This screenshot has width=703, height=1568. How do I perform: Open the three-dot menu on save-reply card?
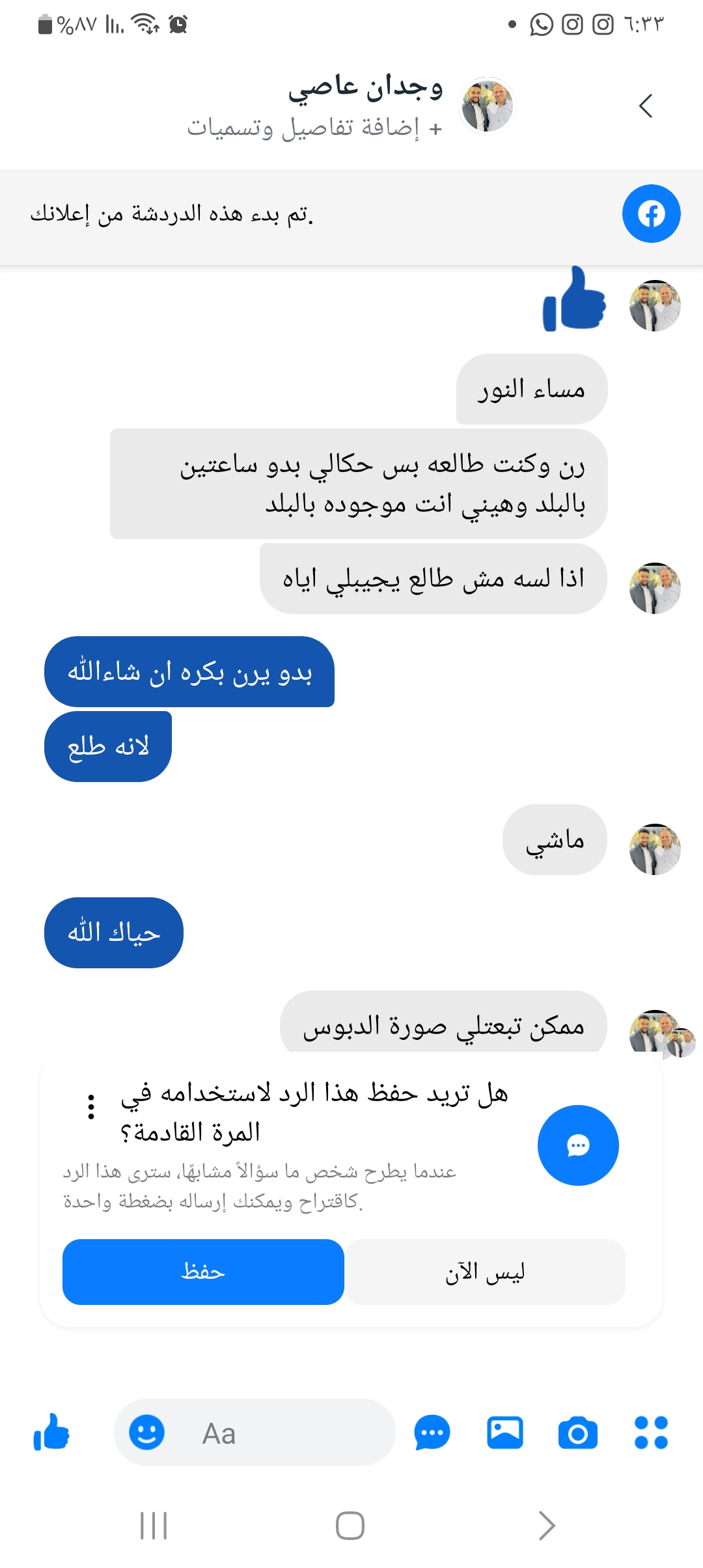pyautogui.click(x=91, y=1106)
